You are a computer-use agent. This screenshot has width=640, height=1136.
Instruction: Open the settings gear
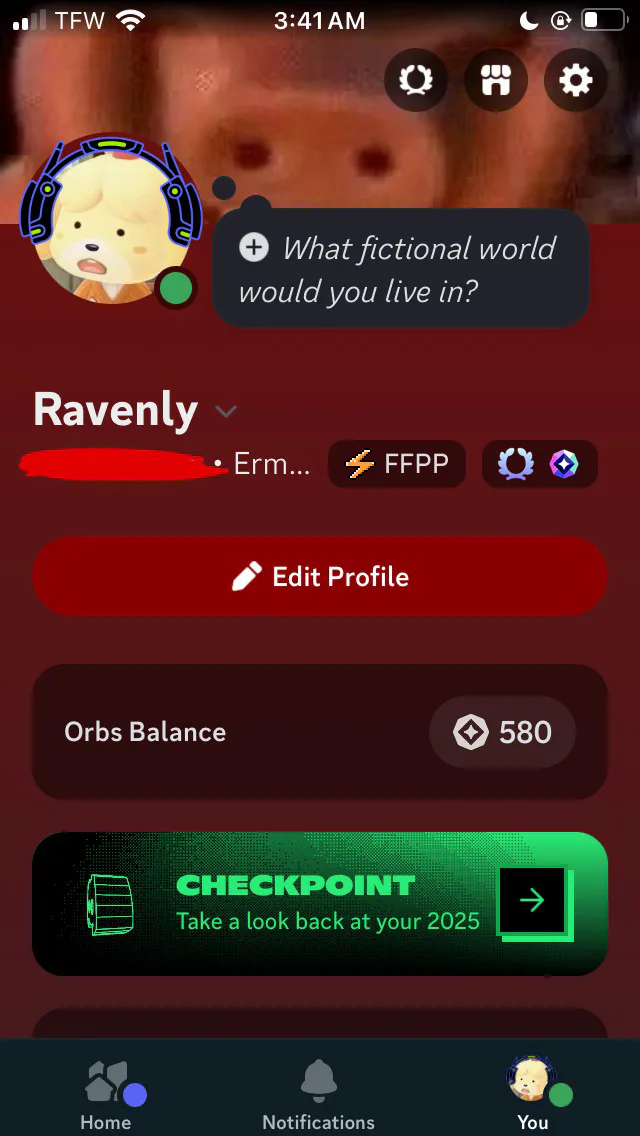coord(575,80)
